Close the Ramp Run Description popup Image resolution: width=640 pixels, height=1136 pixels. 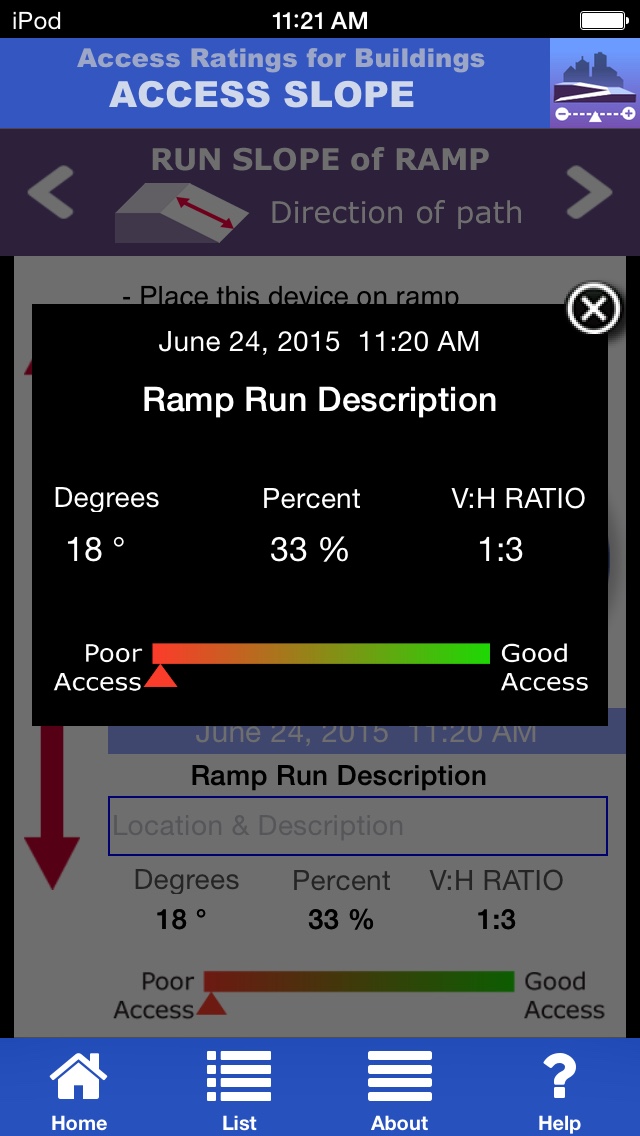pyautogui.click(x=594, y=309)
